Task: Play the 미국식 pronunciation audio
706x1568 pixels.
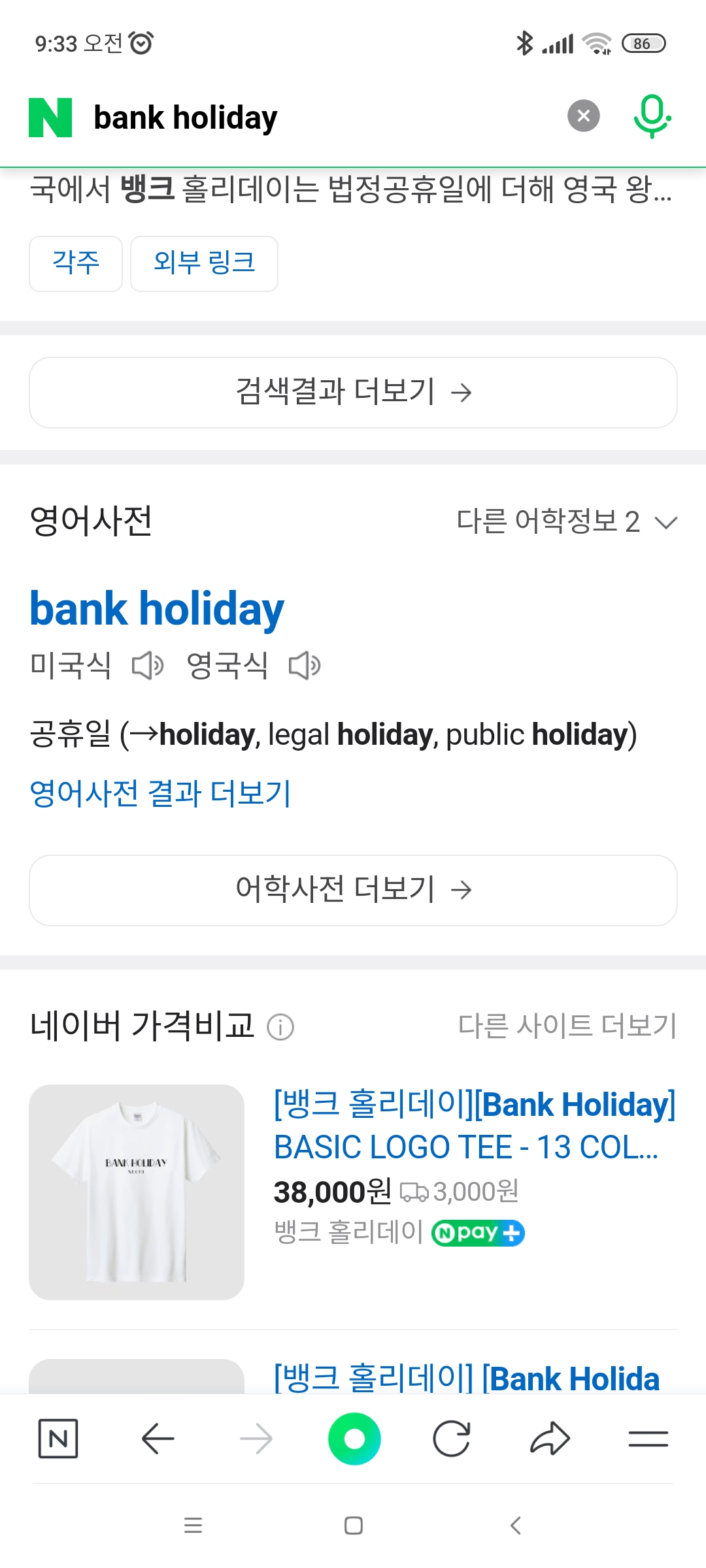Action: 148,666
